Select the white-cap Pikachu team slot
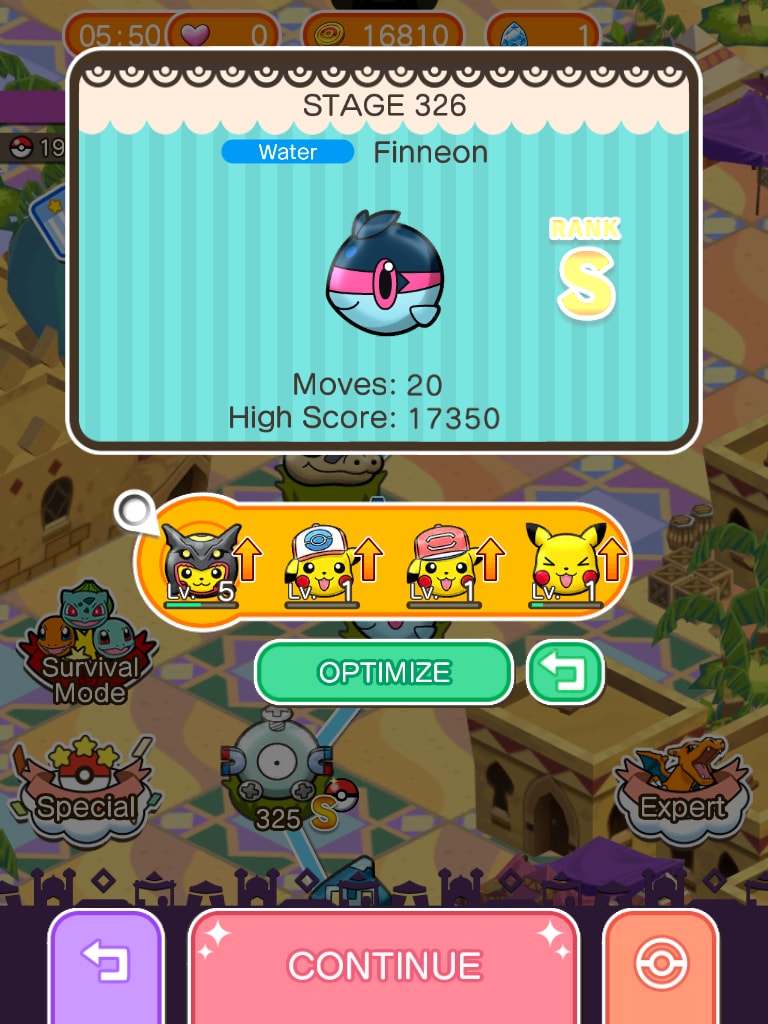768x1024 pixels. (x=324, y=564)
